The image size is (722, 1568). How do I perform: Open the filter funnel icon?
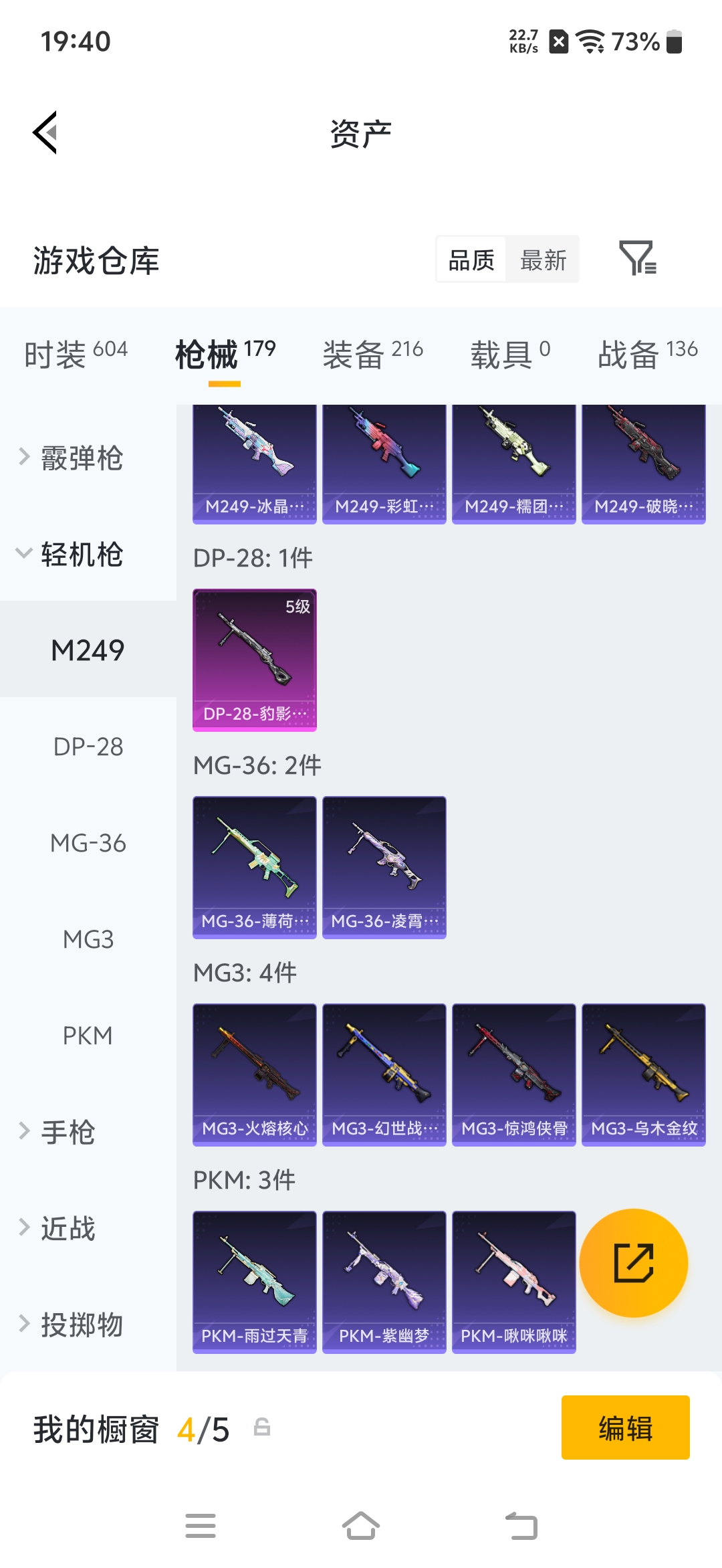point(637,258)
